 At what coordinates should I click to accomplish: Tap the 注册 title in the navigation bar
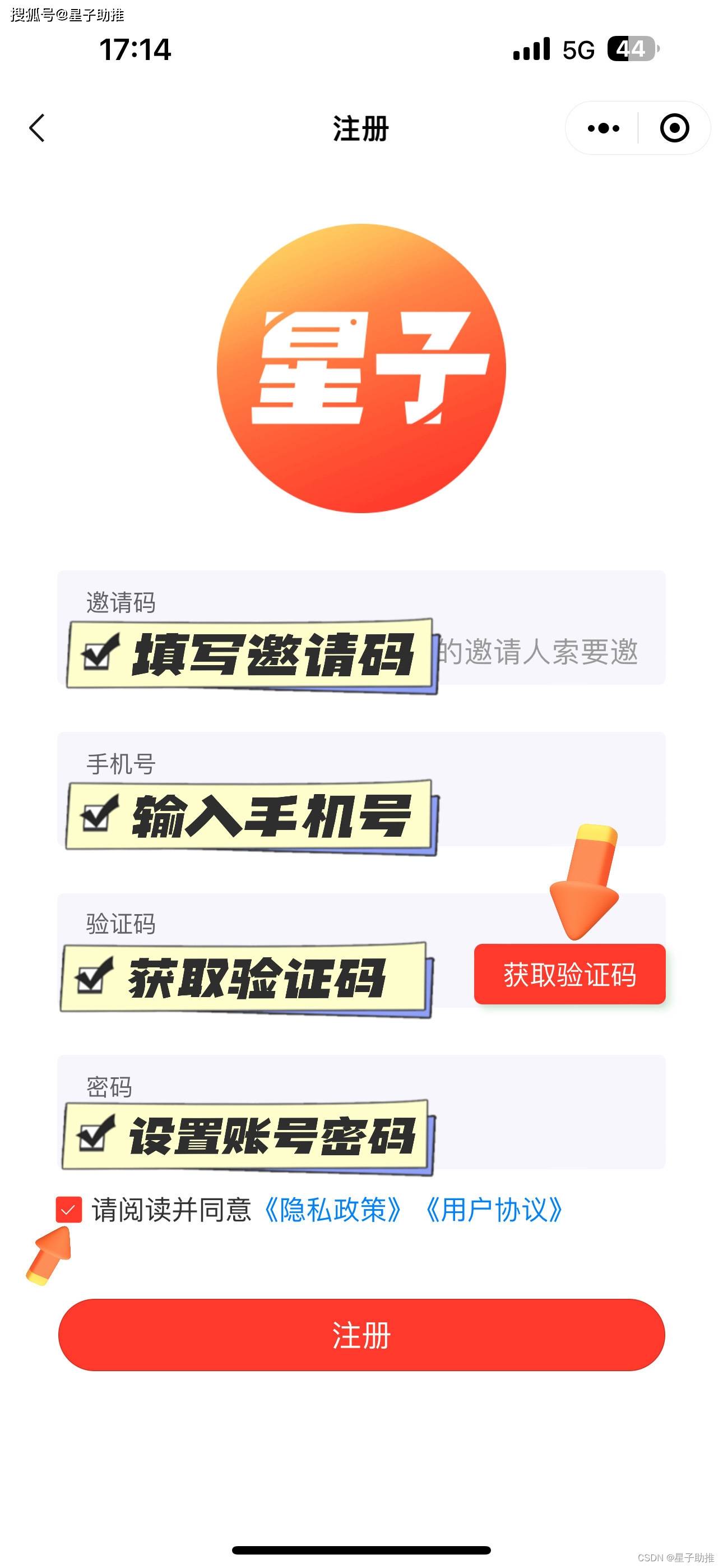click(x=360, y=128)
